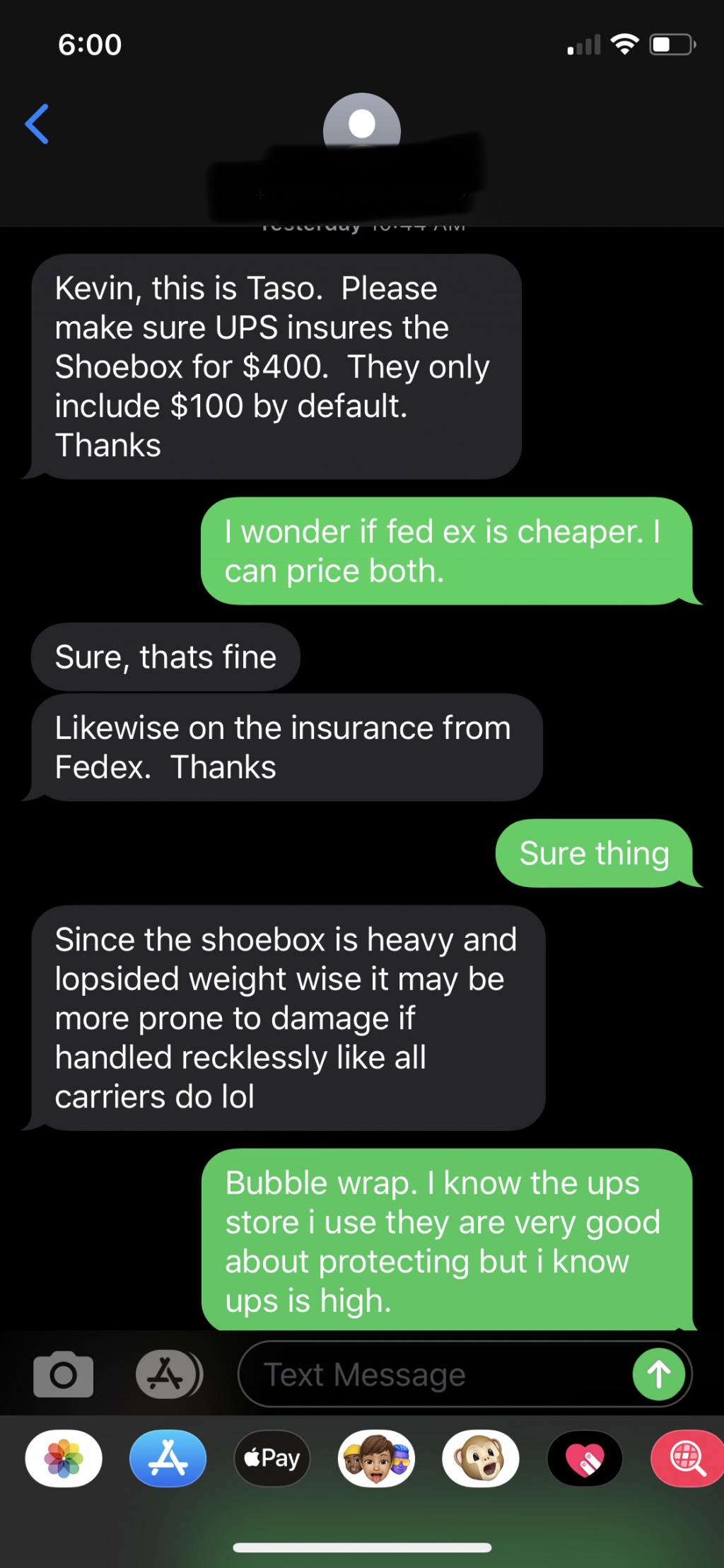
Task: Open the Photos iMessage app
Action: tap(64, 1458)
